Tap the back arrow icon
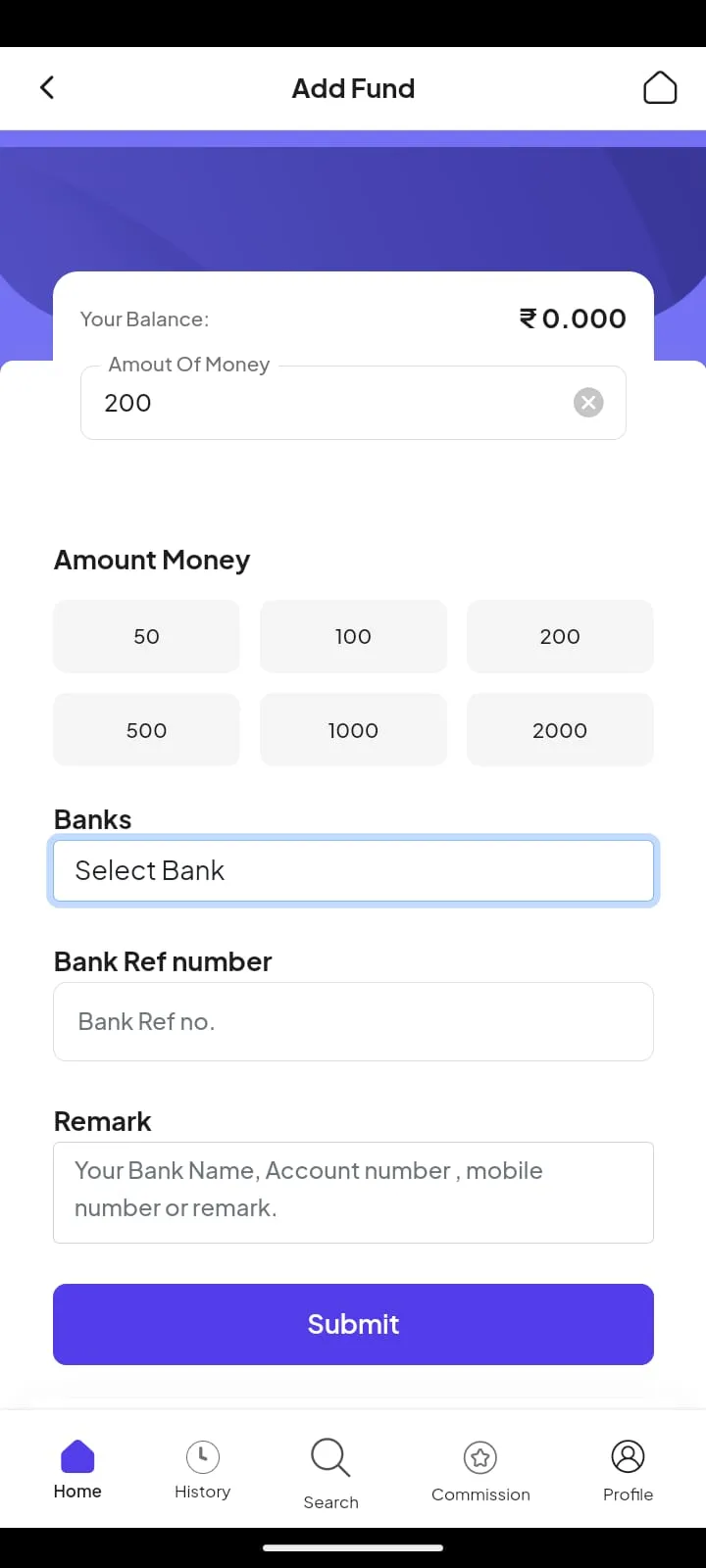Image resolution: width=706 pixels, height=1568 pixels. point(47,87)
